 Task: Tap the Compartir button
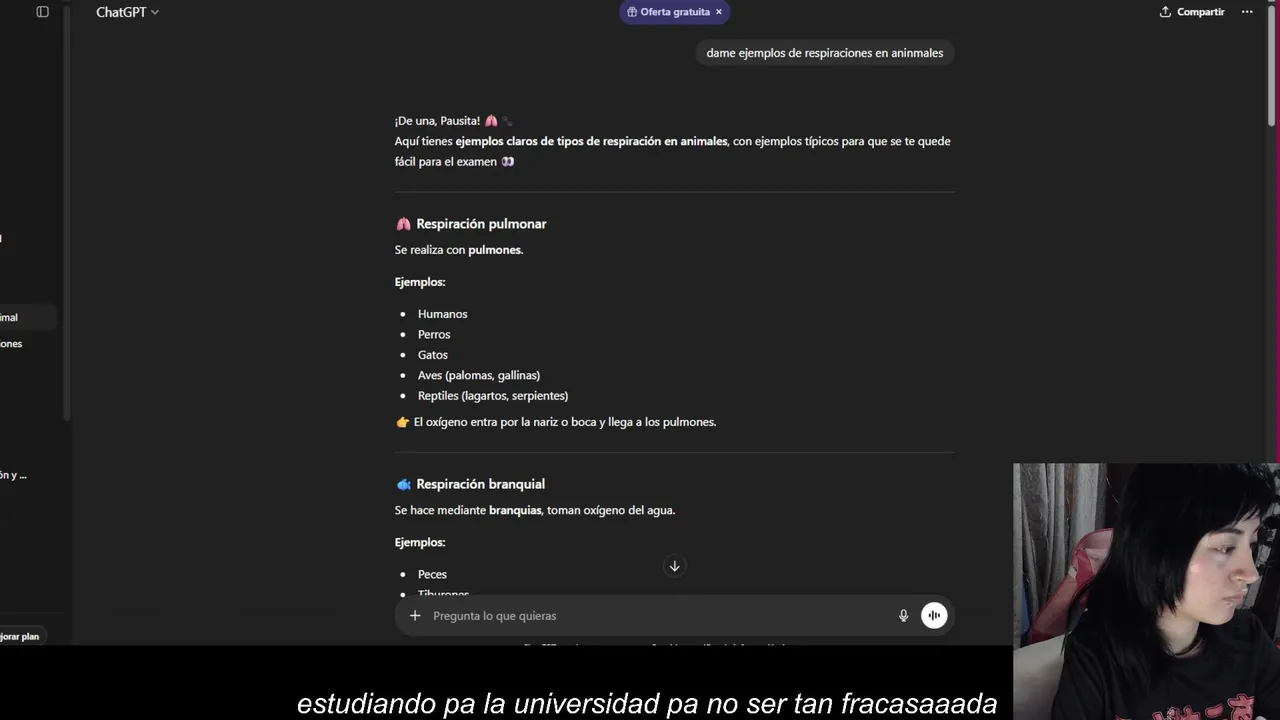point(1192,12)
